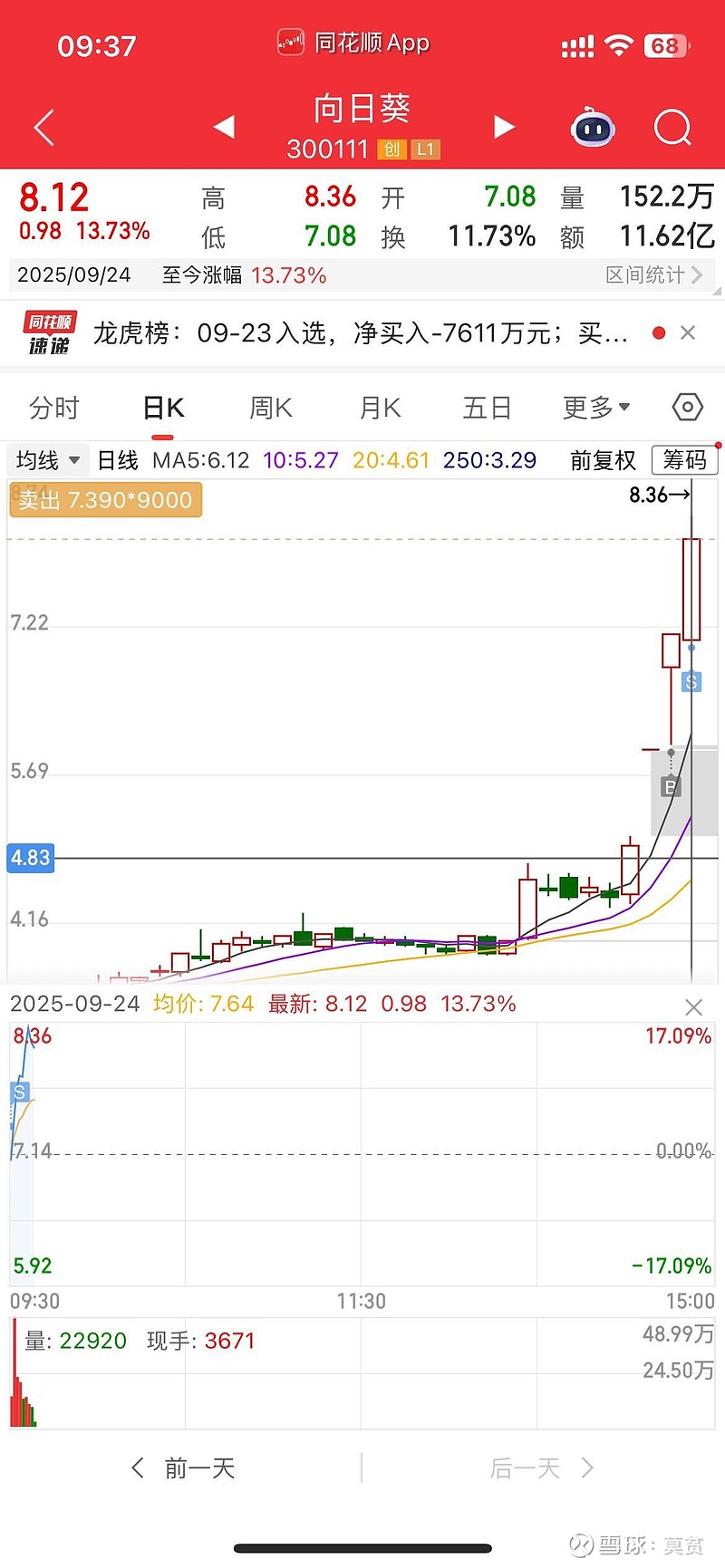Viewport: 725px width, 1568px height.
Task: Open stock search magnifier
Action: pos(672,128)
